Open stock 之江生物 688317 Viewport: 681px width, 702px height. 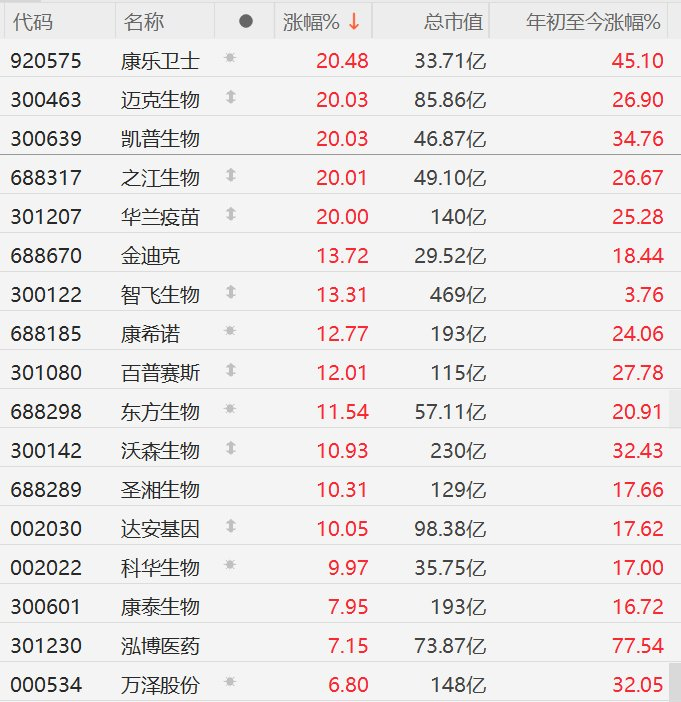160,178
